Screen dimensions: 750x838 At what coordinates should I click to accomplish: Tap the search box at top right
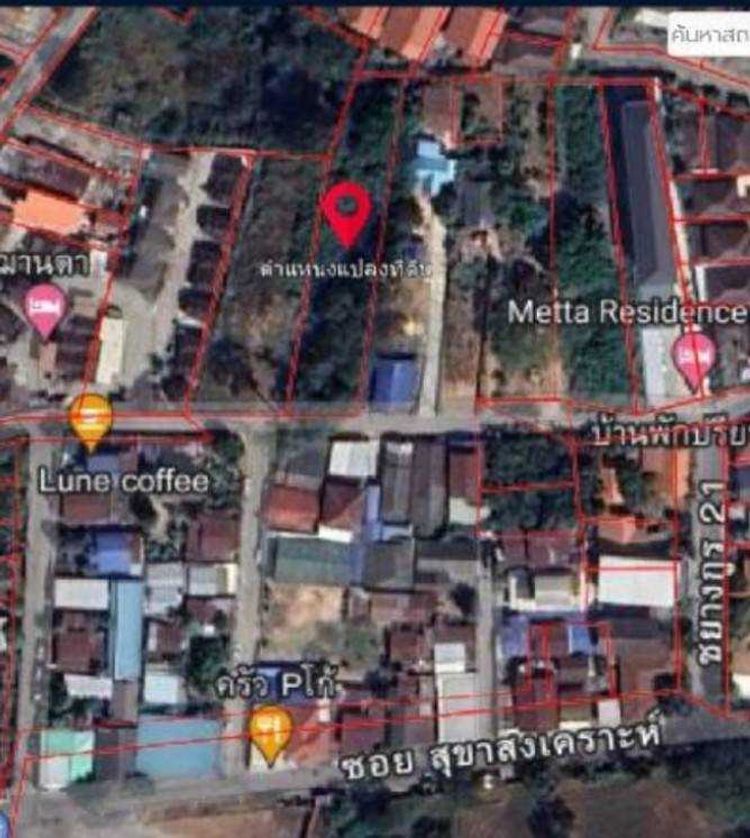(x=708, y=36)
